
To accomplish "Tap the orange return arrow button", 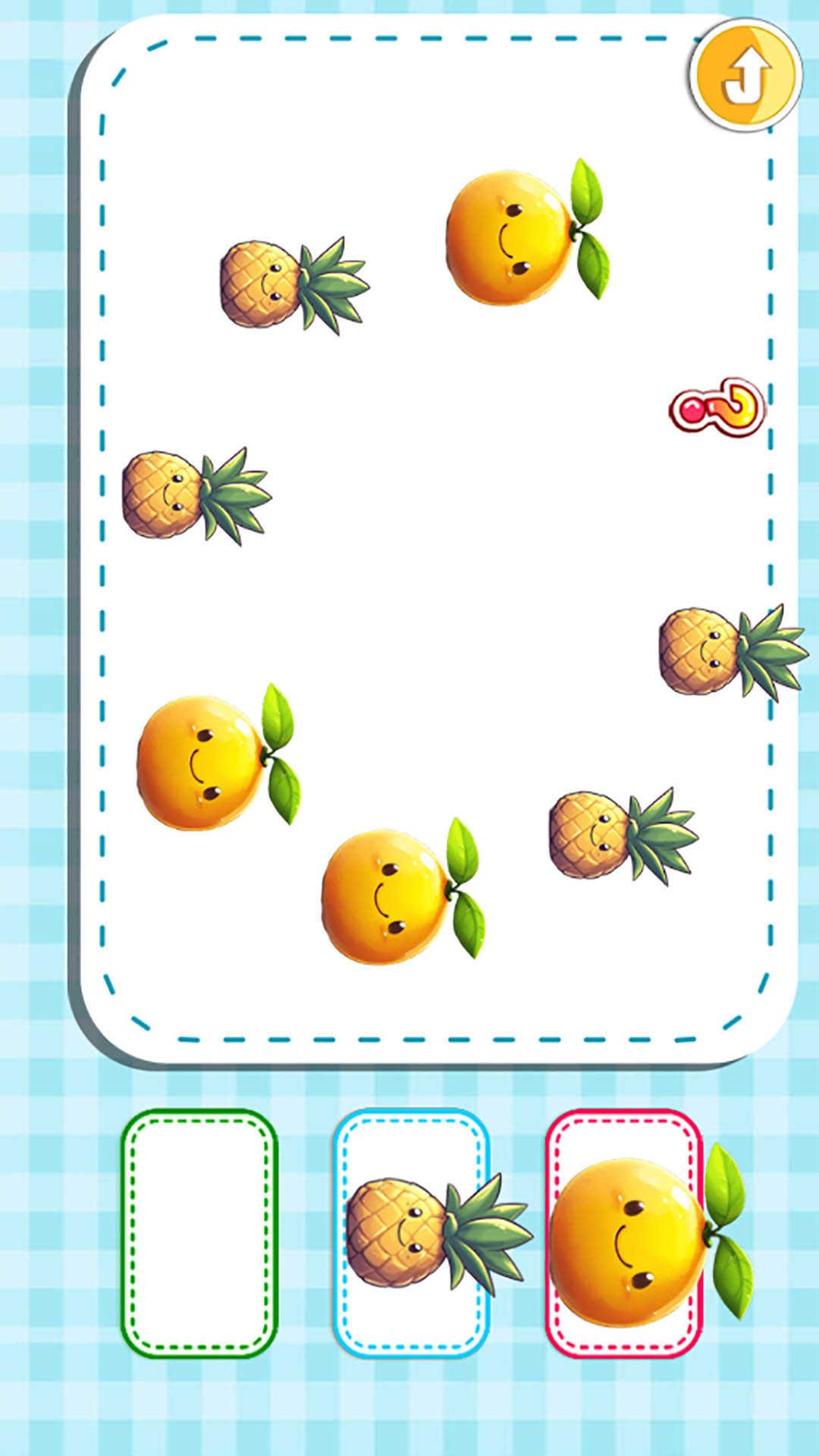I will [x=745, y=75].
